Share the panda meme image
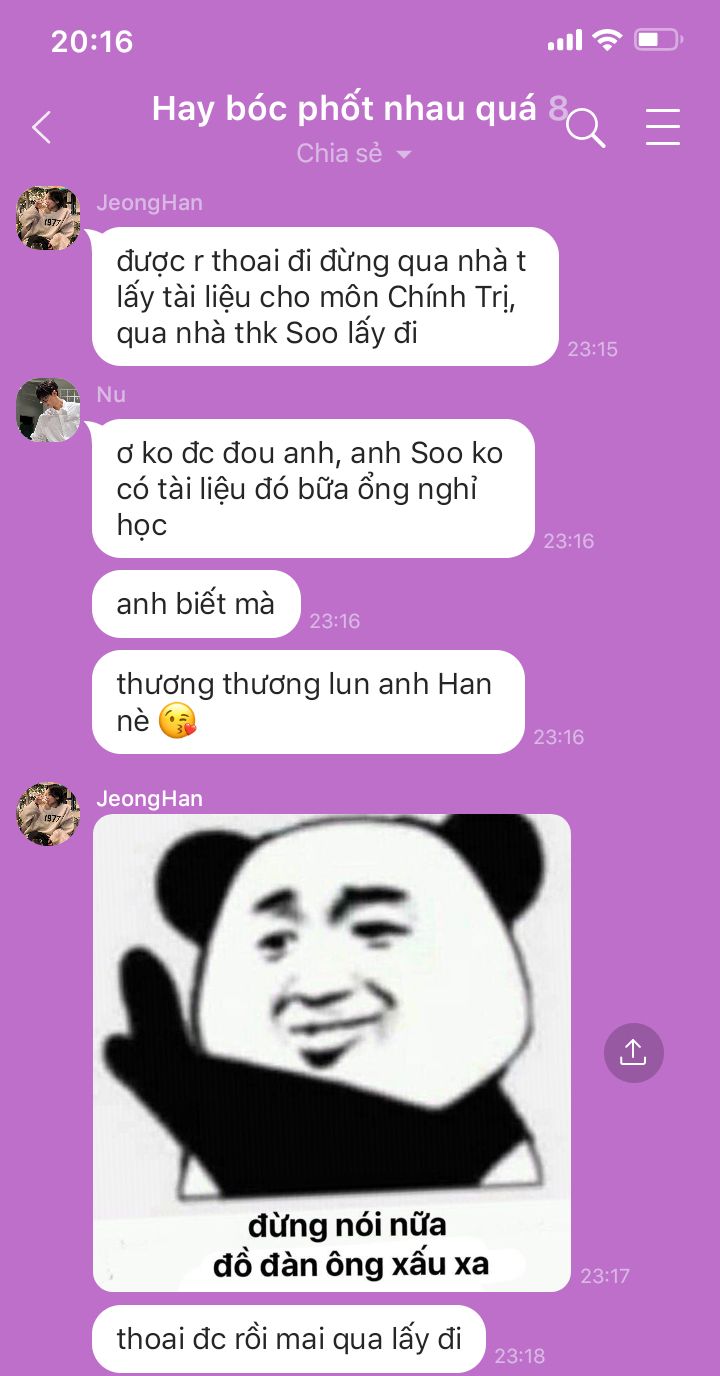The height and width of the screenshot is (1376, 720). point(634,1052)
